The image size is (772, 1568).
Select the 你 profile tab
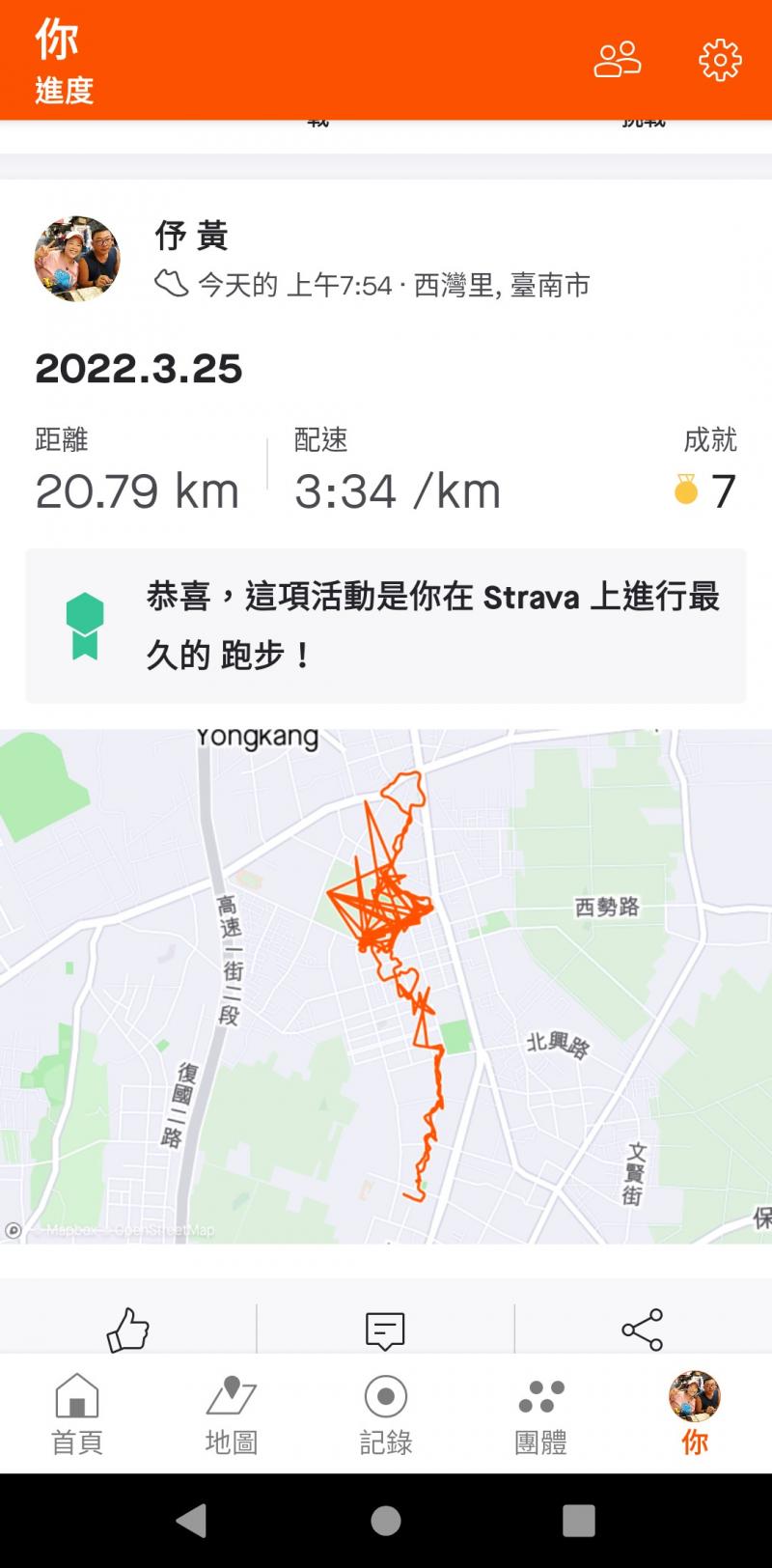tap(695, 1414)
